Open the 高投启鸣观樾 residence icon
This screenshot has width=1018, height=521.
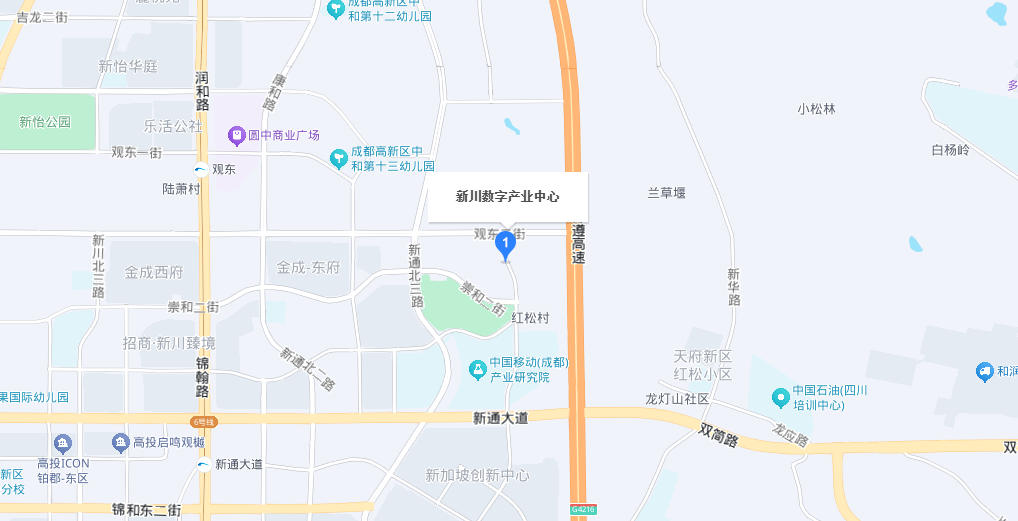pos(120,442)
